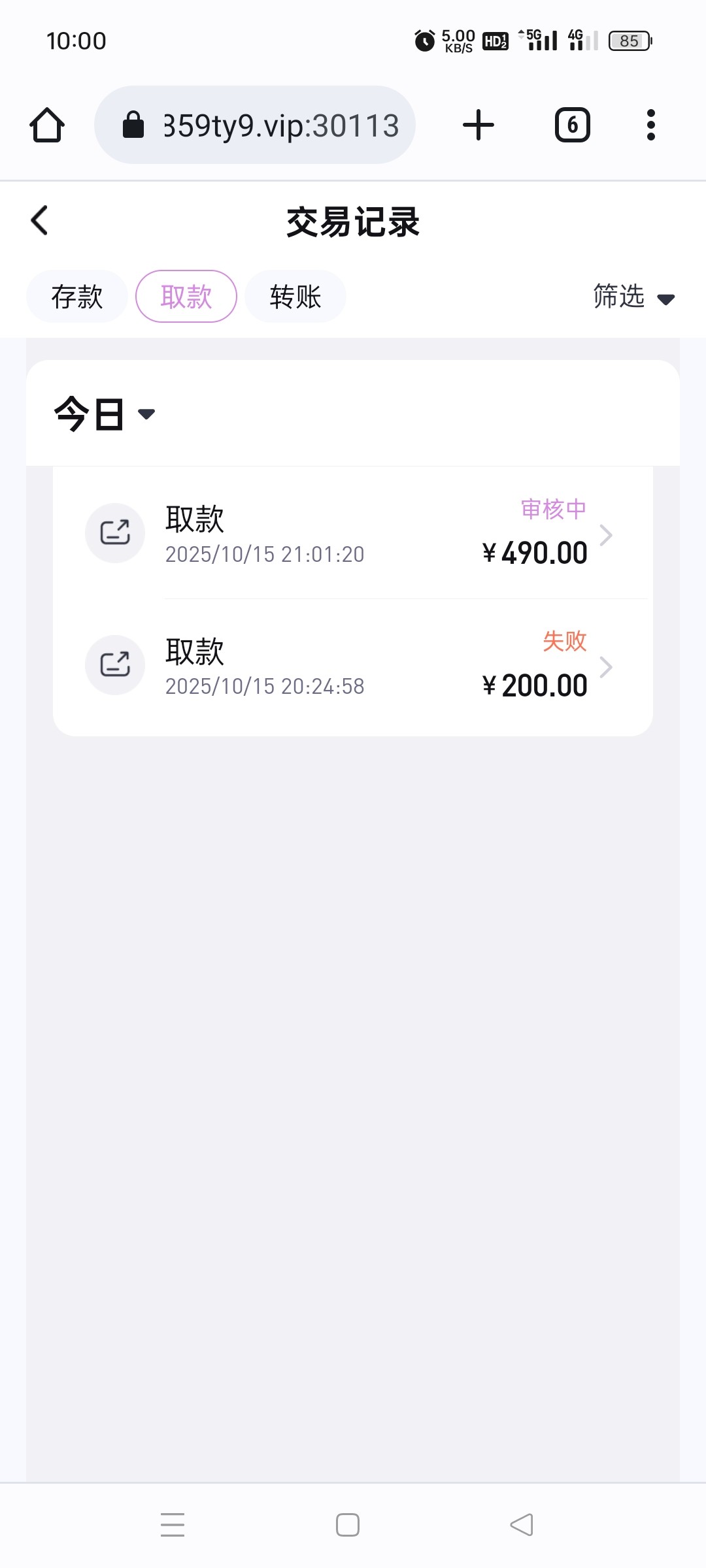
Task: Open the browser overflow three-dot menu
Action: (651, 125)
